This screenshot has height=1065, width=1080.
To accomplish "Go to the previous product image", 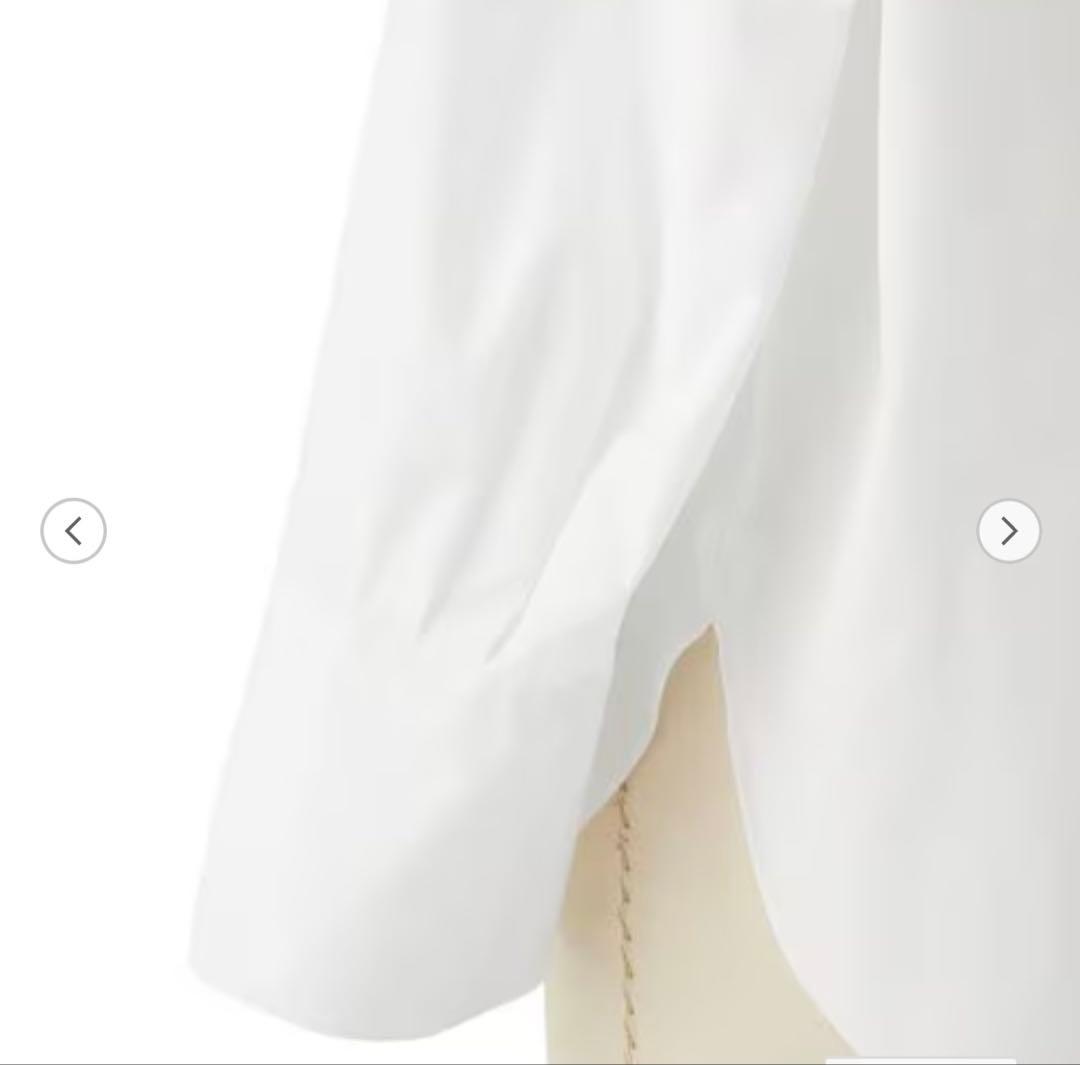I will point(73,531).
